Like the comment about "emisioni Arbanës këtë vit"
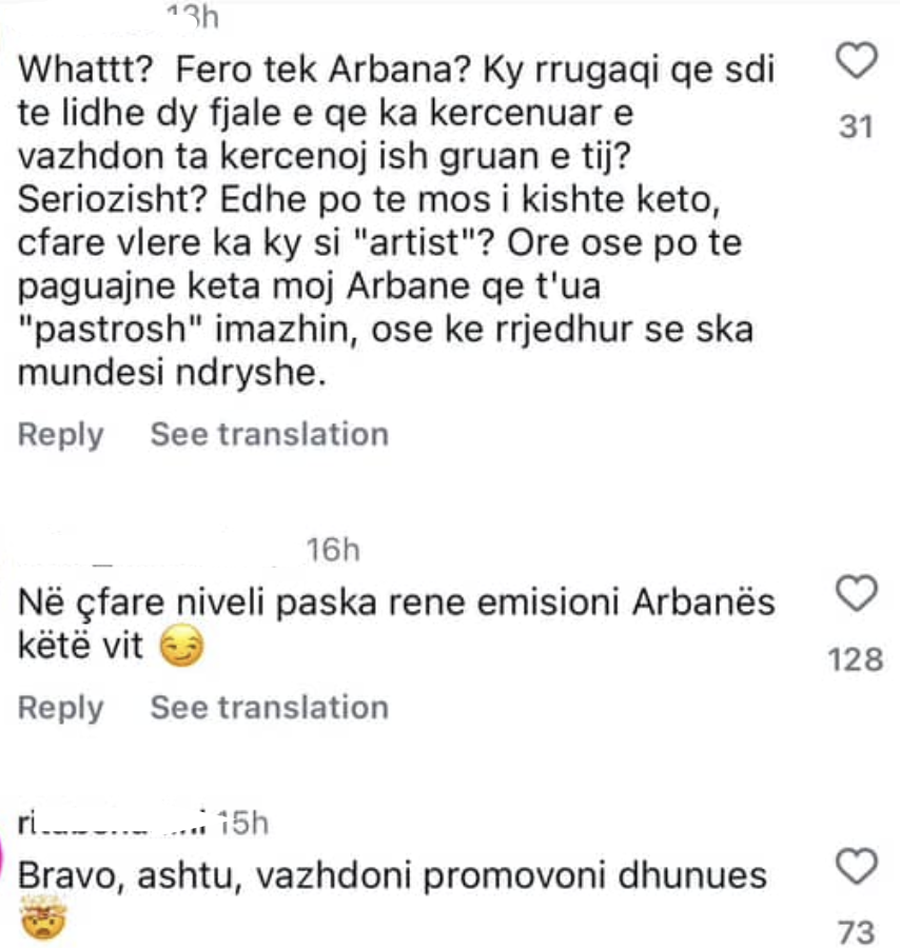The image size is (900, 948). 855,595
